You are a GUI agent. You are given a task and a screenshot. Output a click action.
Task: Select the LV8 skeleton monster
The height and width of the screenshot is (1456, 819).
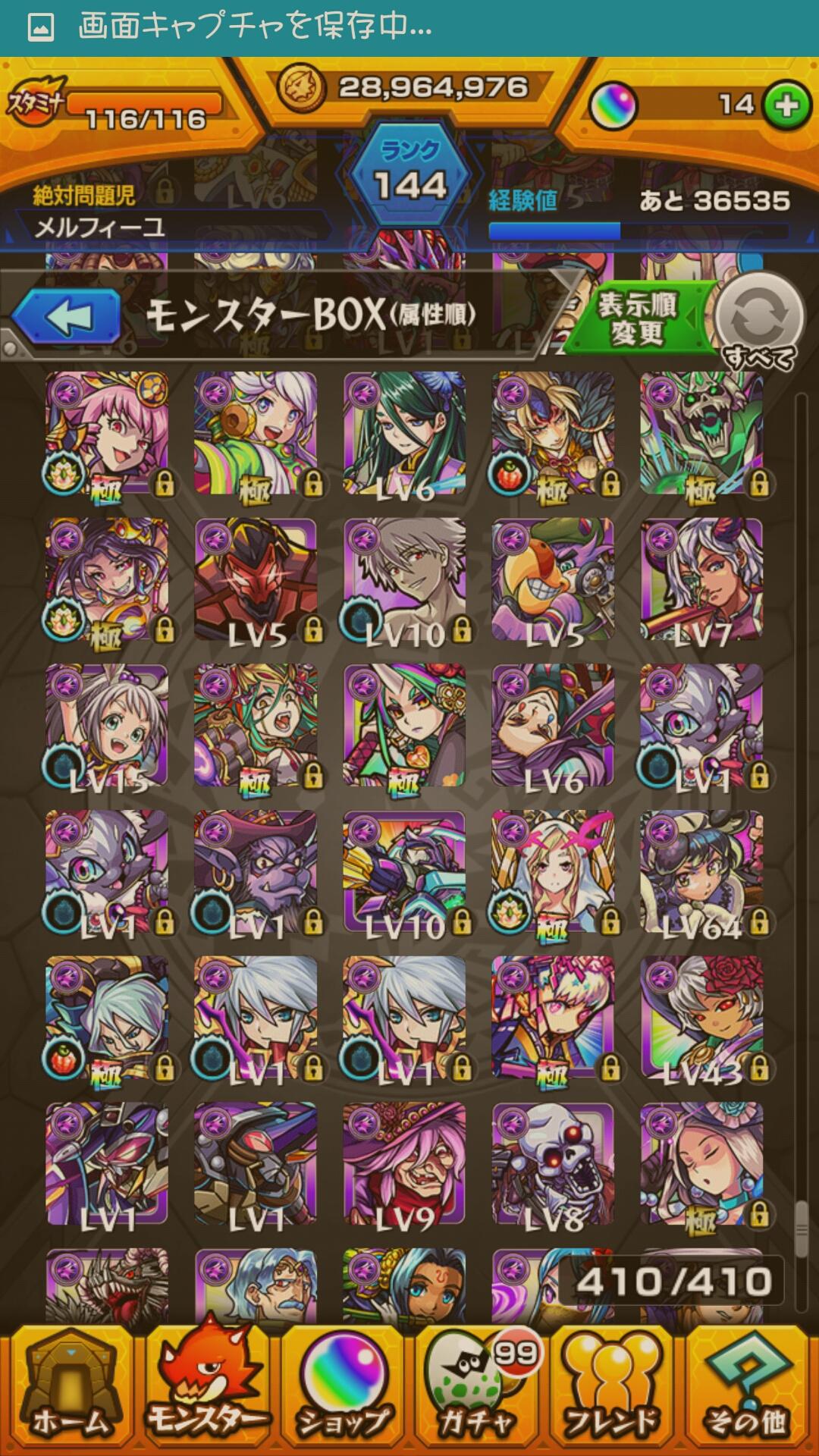[x=553, y=1164]
